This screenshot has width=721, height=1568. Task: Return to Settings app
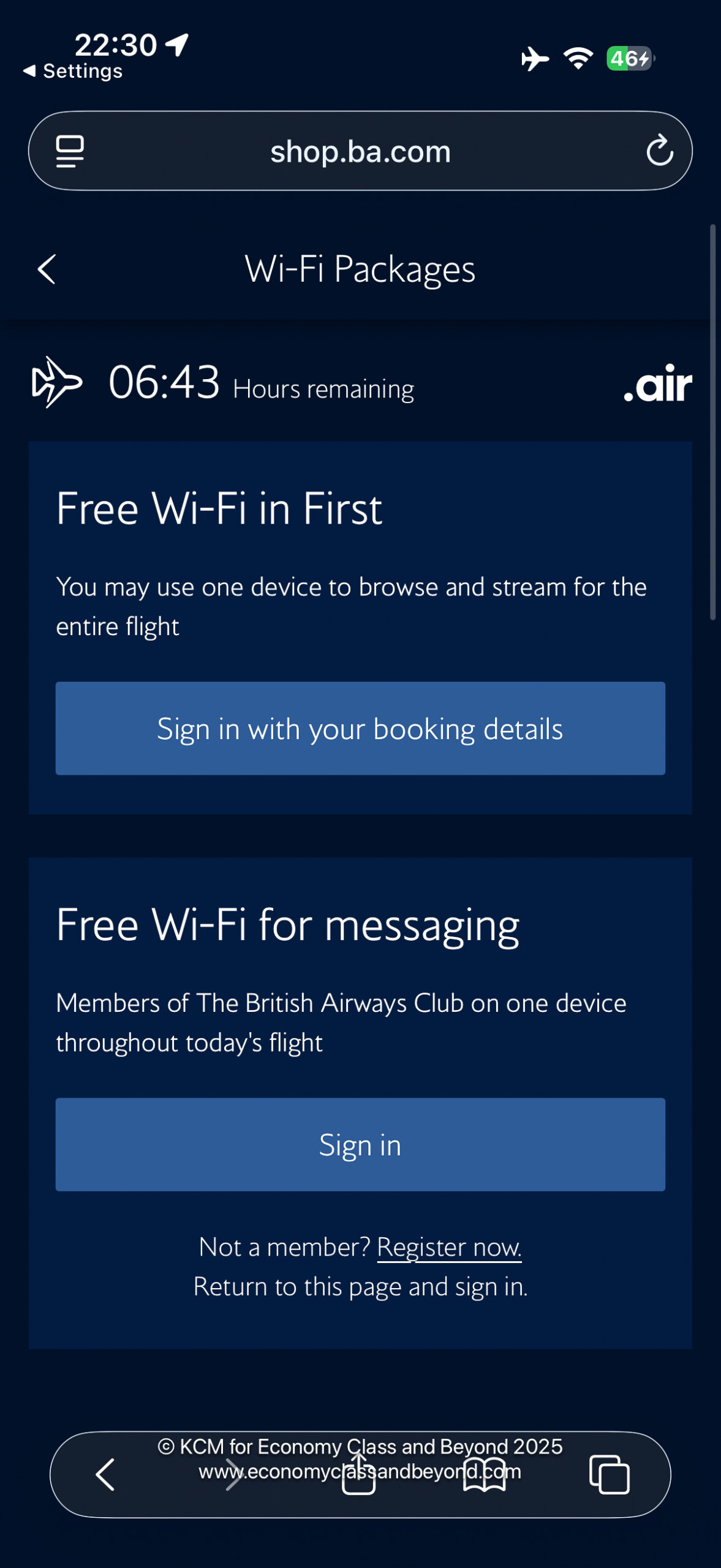click(72, 71)
